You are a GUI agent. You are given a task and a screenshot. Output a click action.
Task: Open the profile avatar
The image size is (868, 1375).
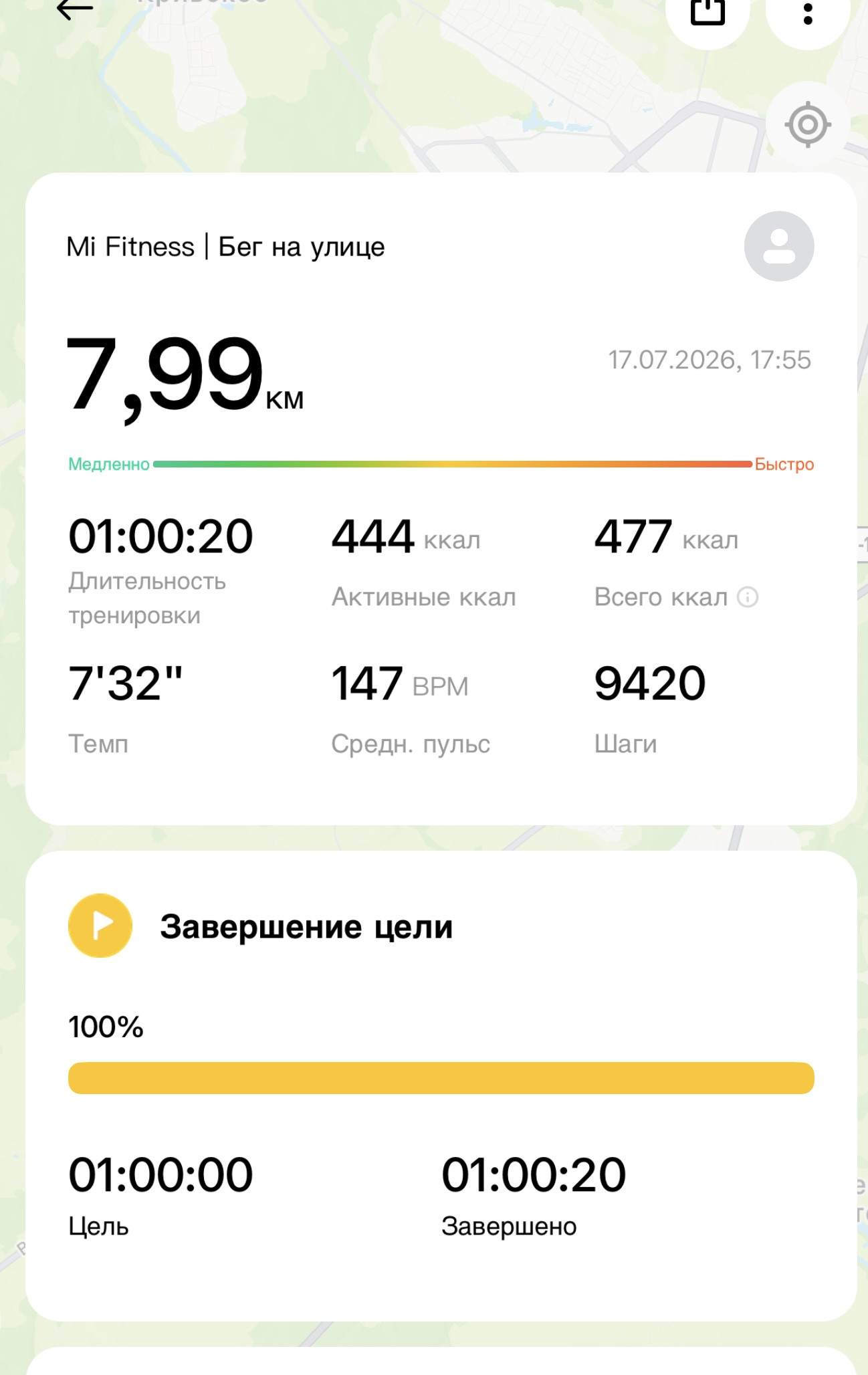click(x=779, y=246)
